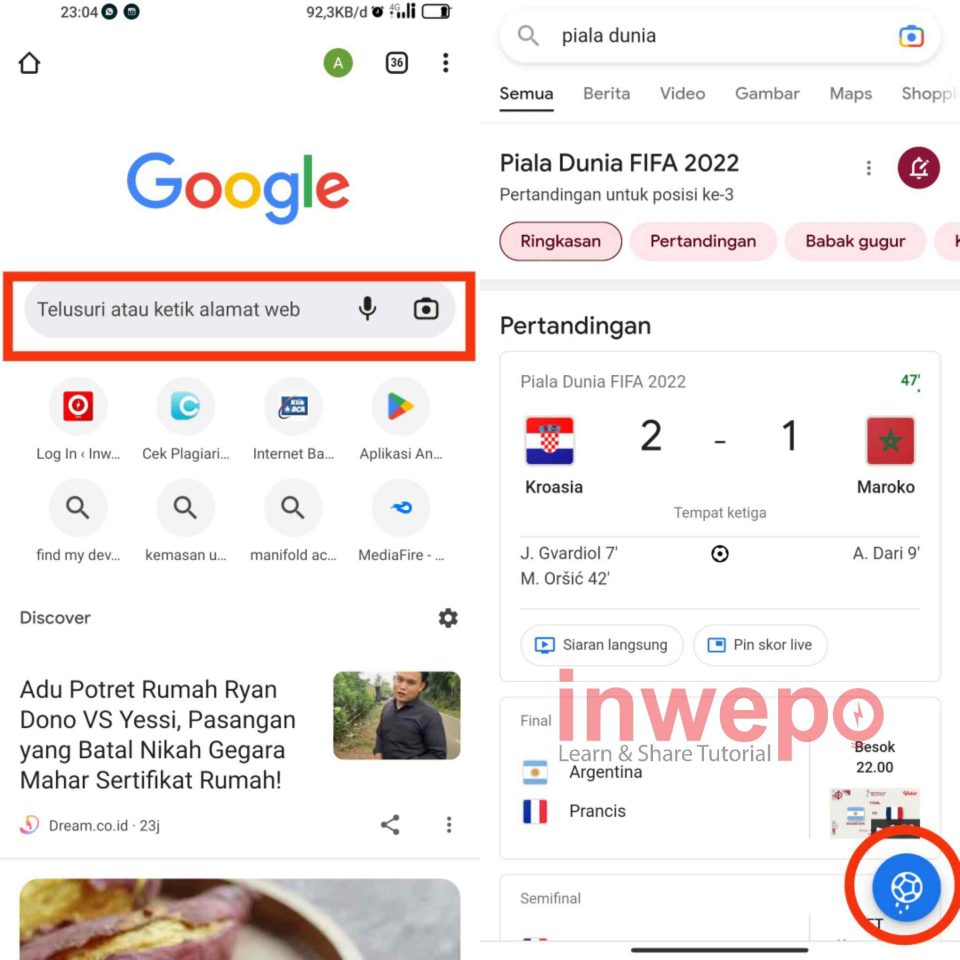
Task: Tap the Pin skor live button
Action: (x=760, y=645)
